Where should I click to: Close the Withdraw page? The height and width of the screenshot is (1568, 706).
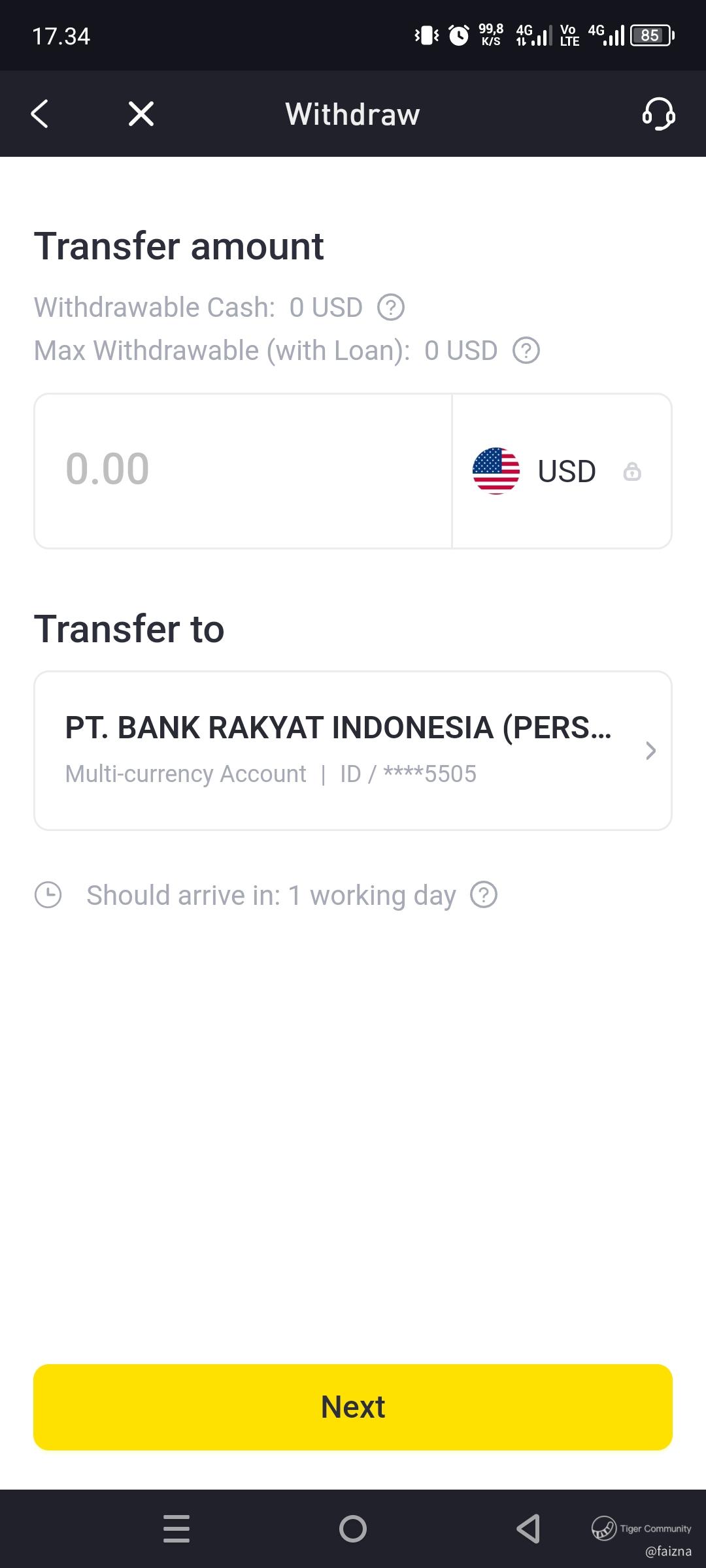click(x=141, y=114)
